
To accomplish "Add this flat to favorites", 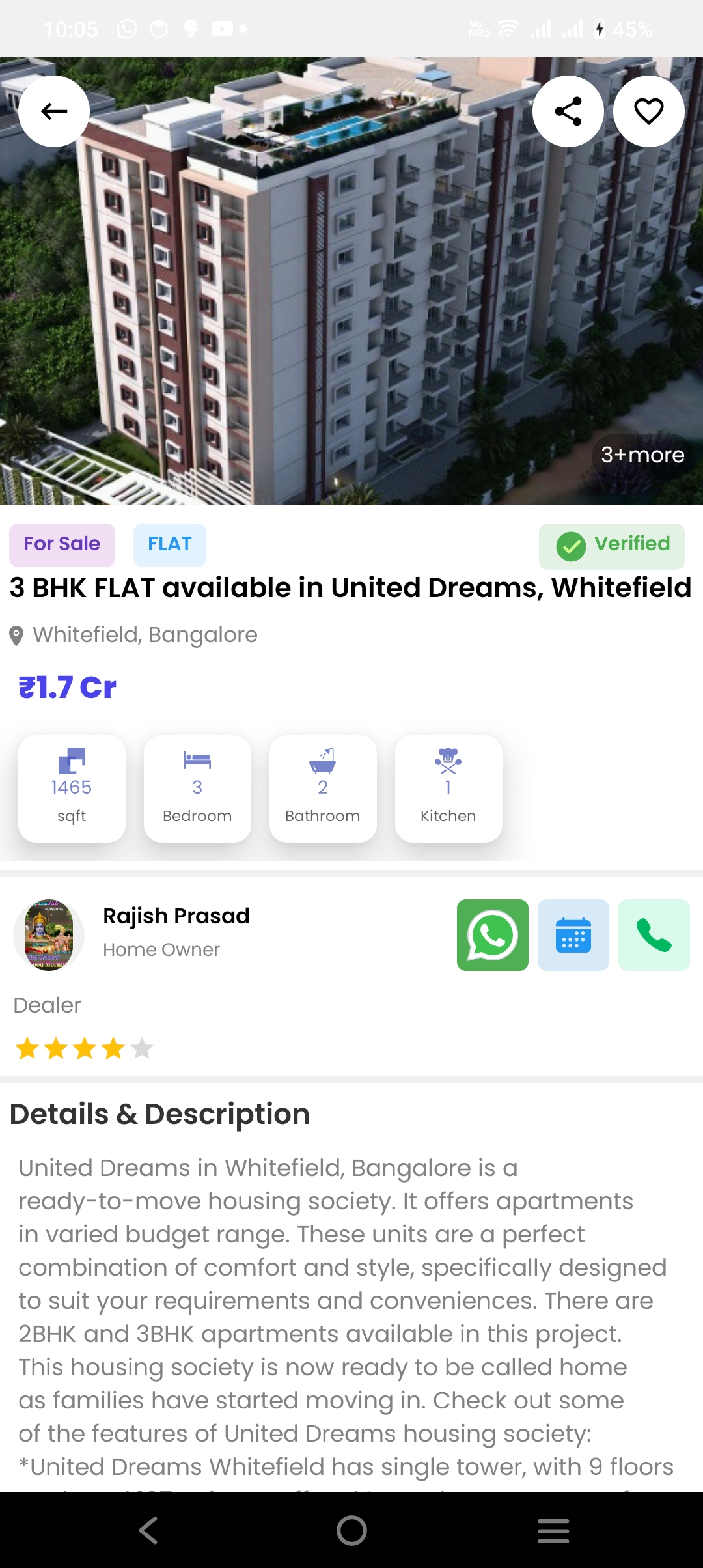I will click(x=648, y=111).
